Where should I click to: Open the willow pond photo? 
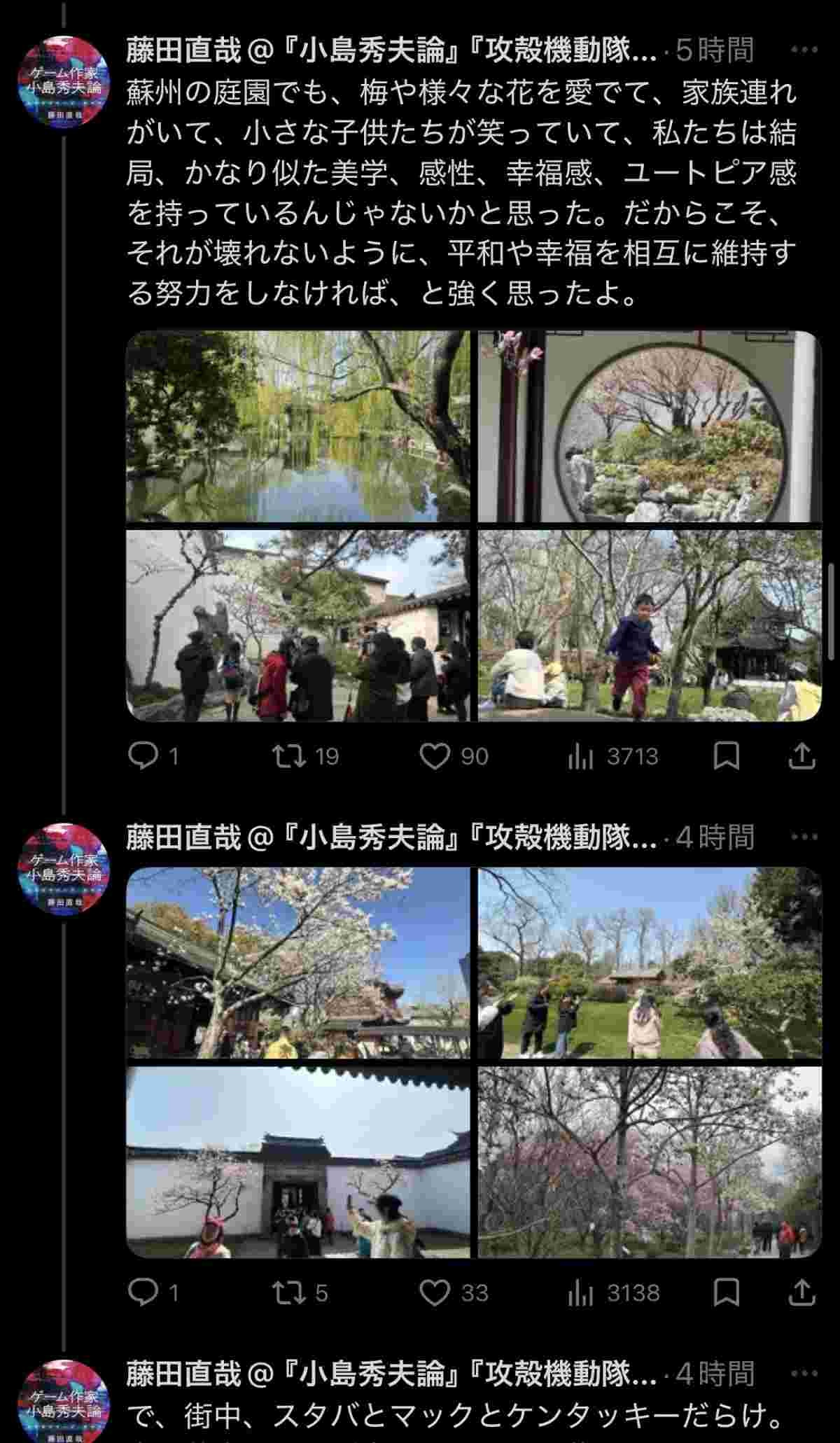[x=298, y=426]
